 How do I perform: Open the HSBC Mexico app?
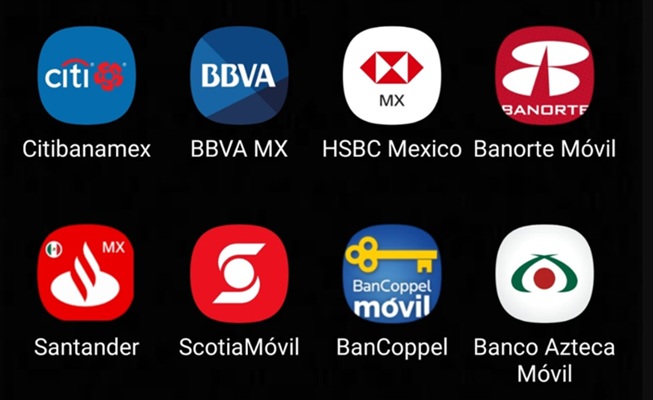[x=391, y=76]
